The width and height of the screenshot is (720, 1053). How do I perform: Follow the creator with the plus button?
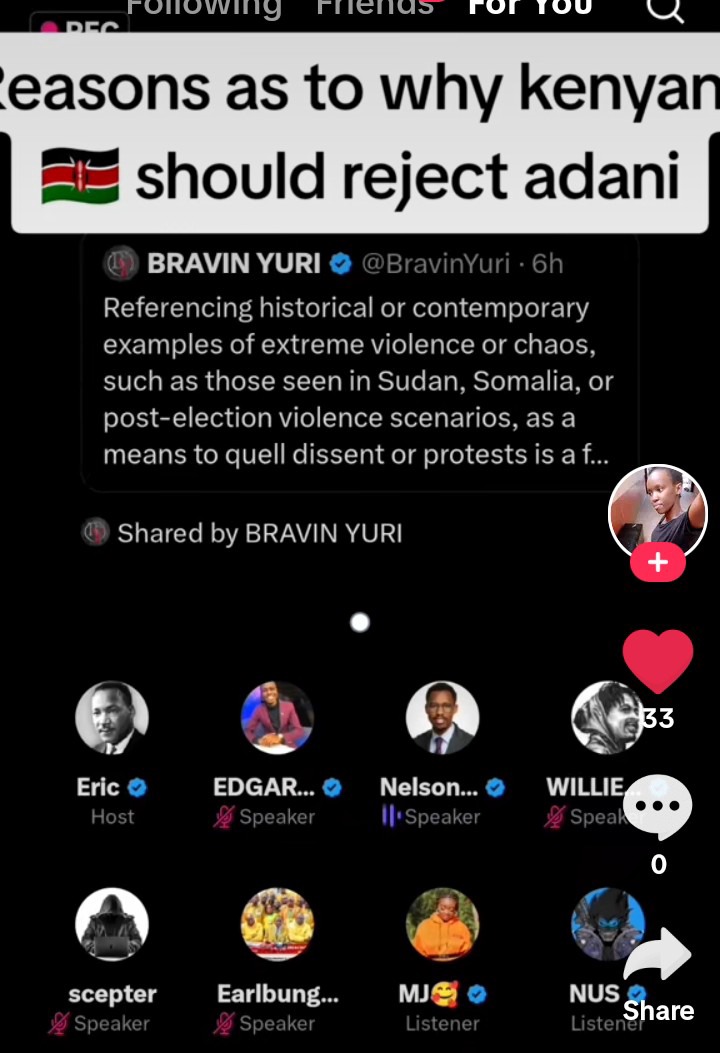[657, 563]
